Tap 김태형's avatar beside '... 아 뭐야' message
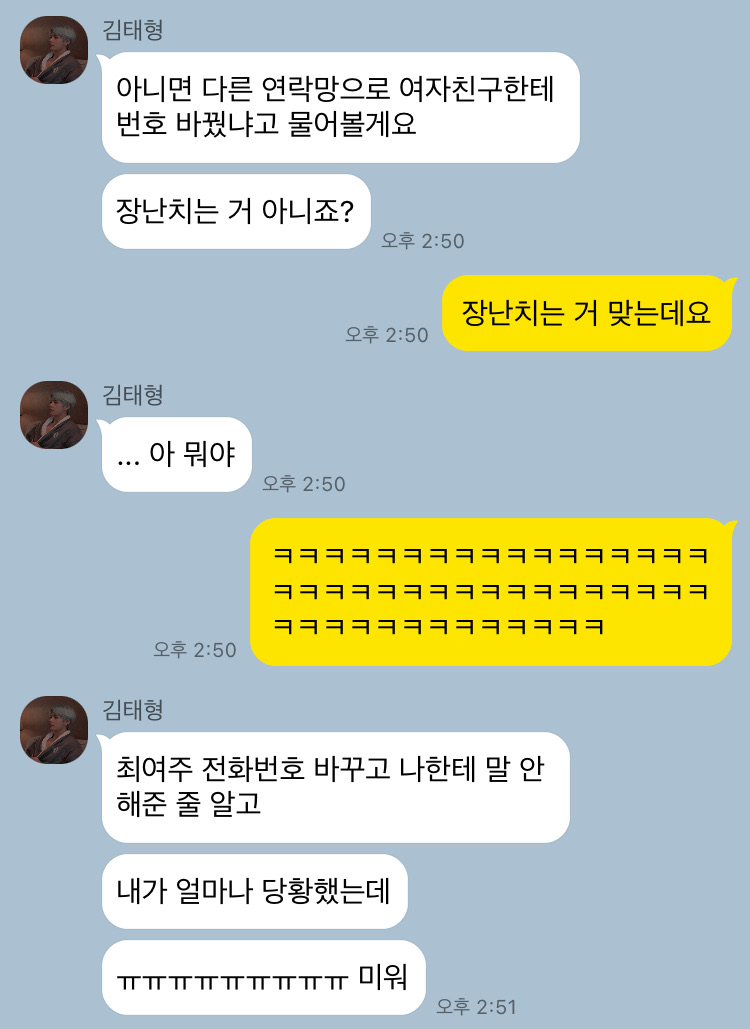Viewport: 750px width, 1029px height. 54,415
